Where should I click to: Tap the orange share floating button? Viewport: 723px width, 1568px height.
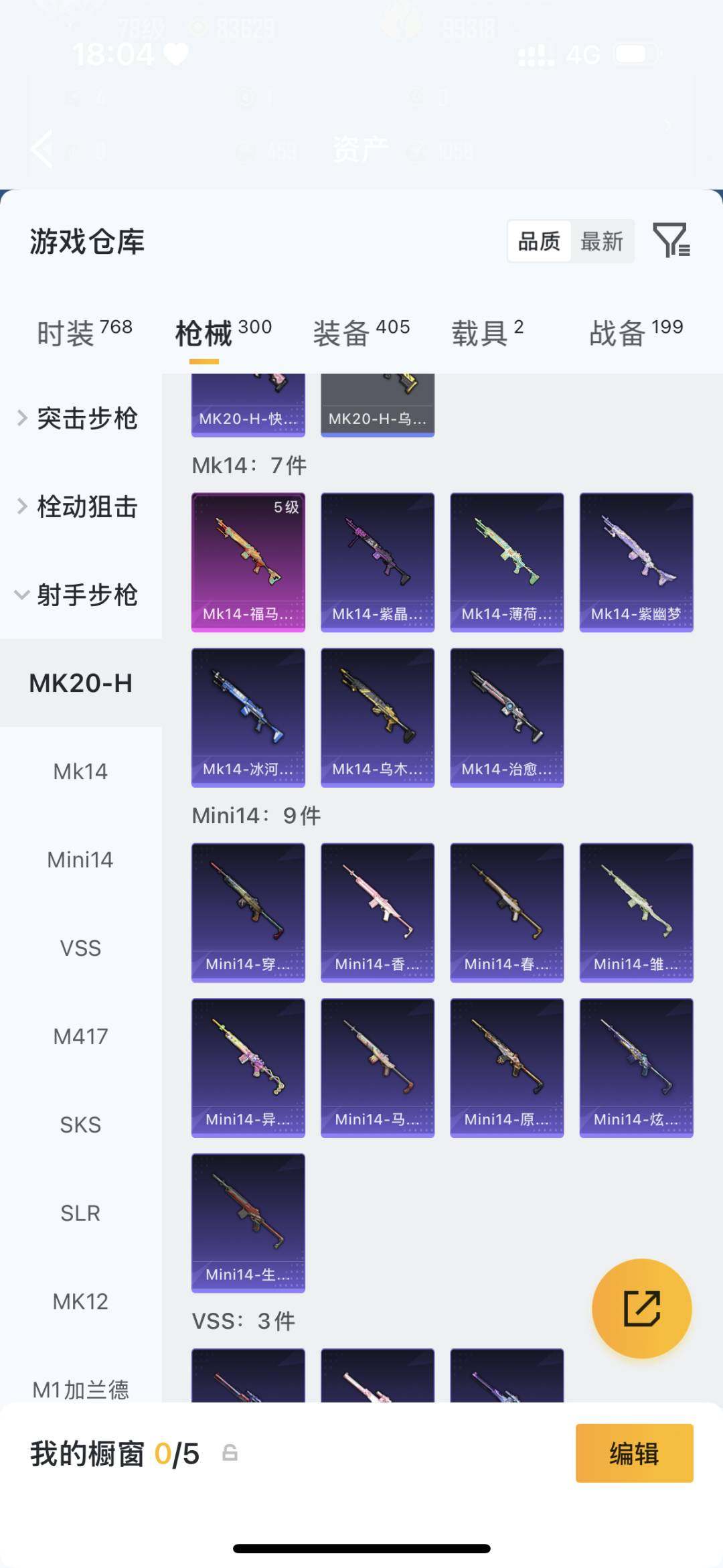[641, 1308]
